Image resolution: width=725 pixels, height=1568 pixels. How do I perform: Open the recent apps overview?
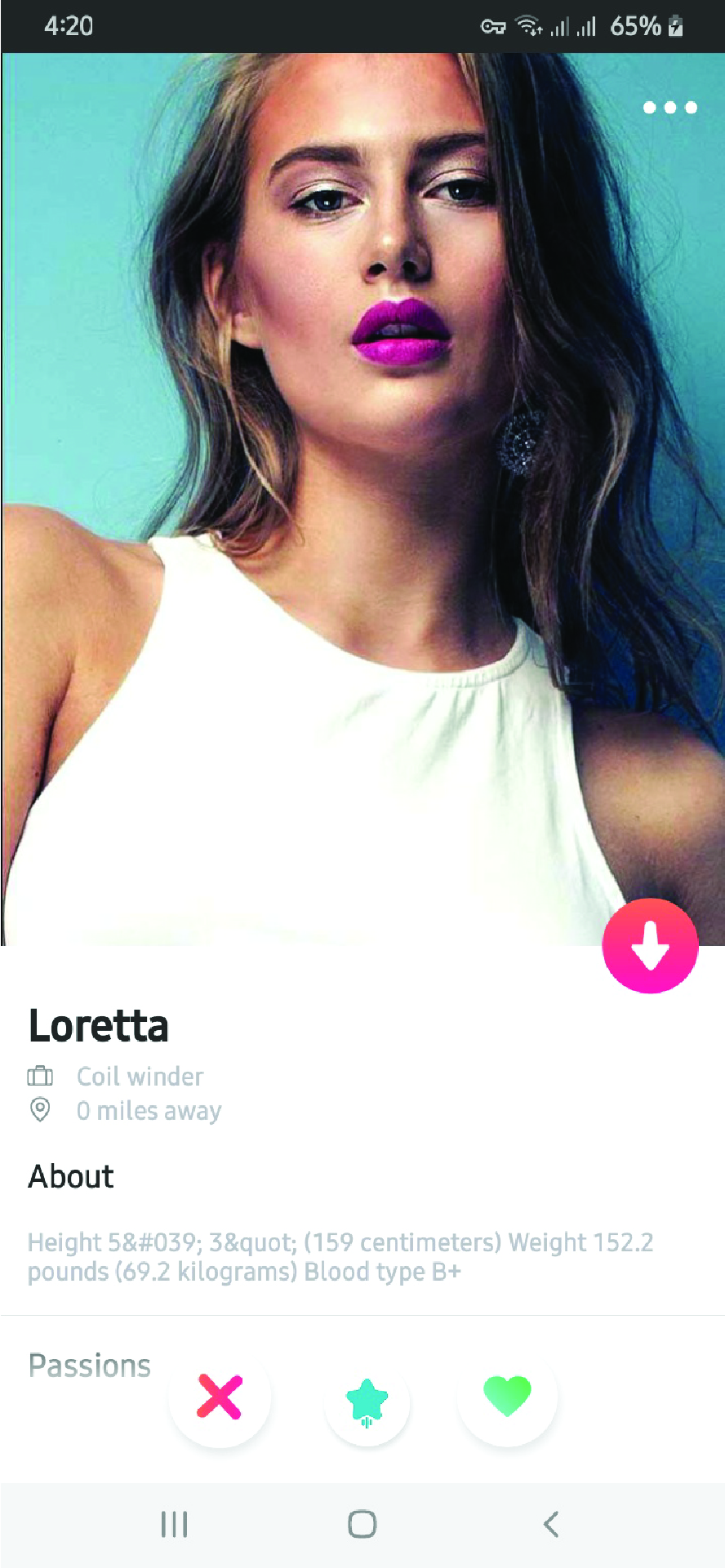tap(174, 1523)
